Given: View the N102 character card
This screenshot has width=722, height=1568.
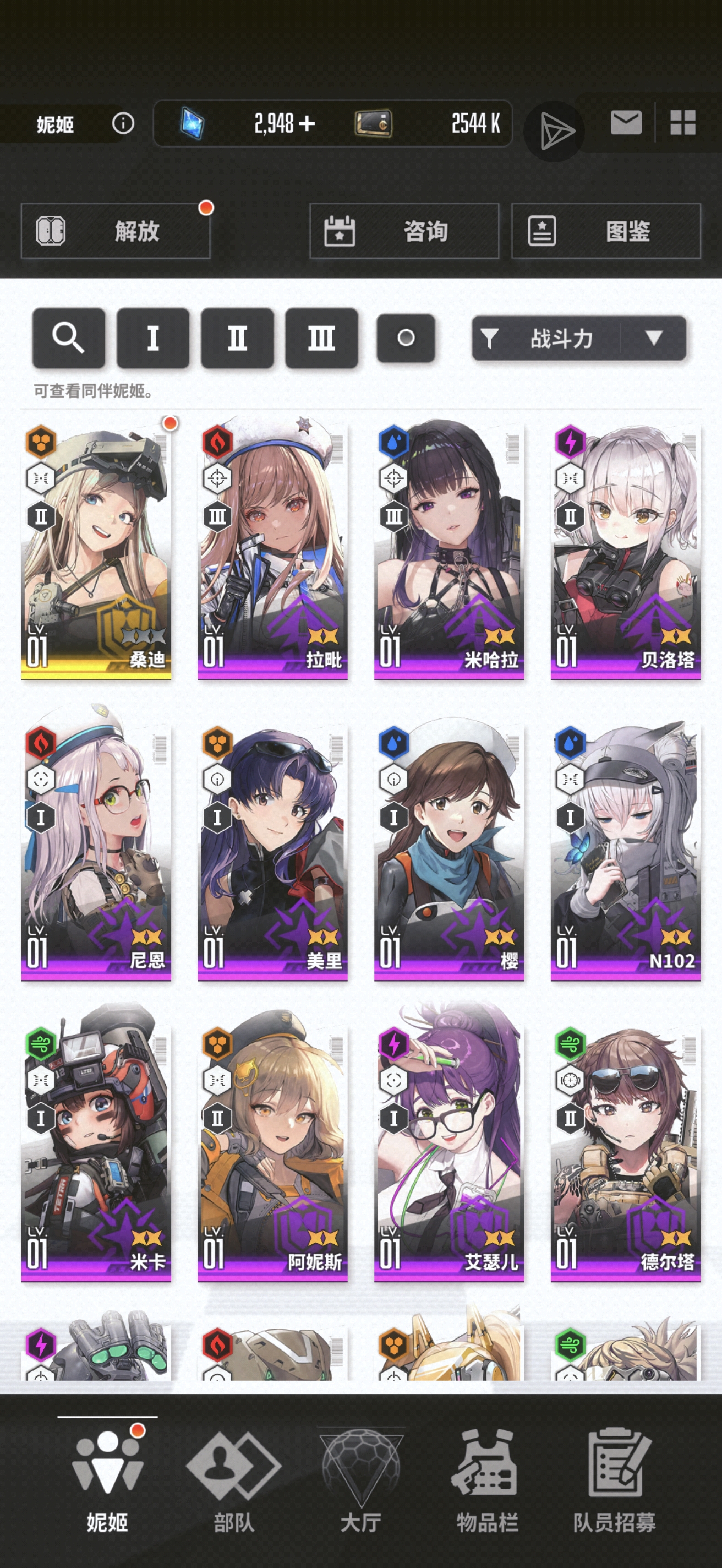Looking at the screenshot, I should click(625, 852).
